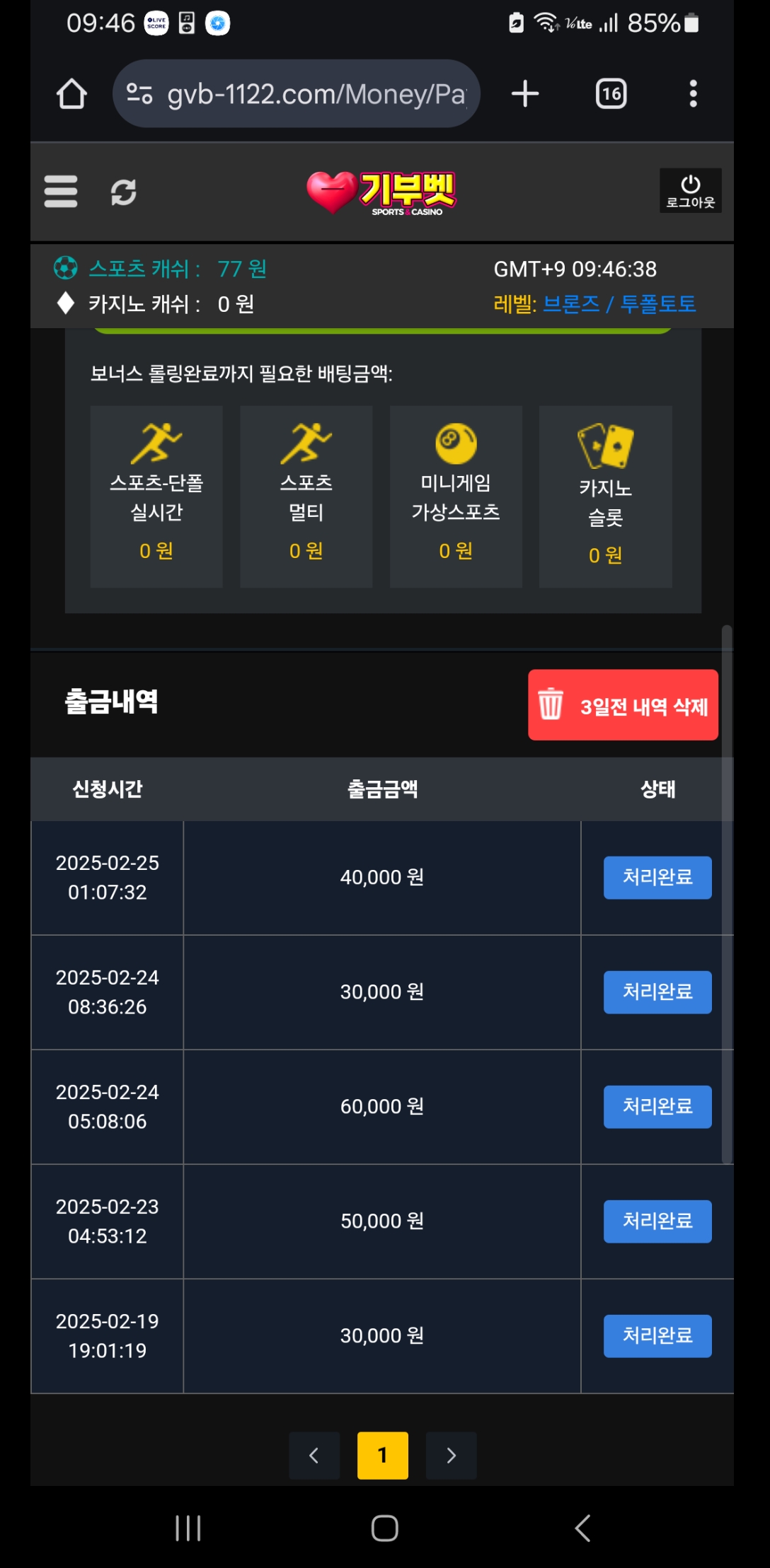Viewport: 770px width, 1568px height.
Task: Tap the 로그아웃 logout button
Action: pyautogui.click(x=690, y=191)
